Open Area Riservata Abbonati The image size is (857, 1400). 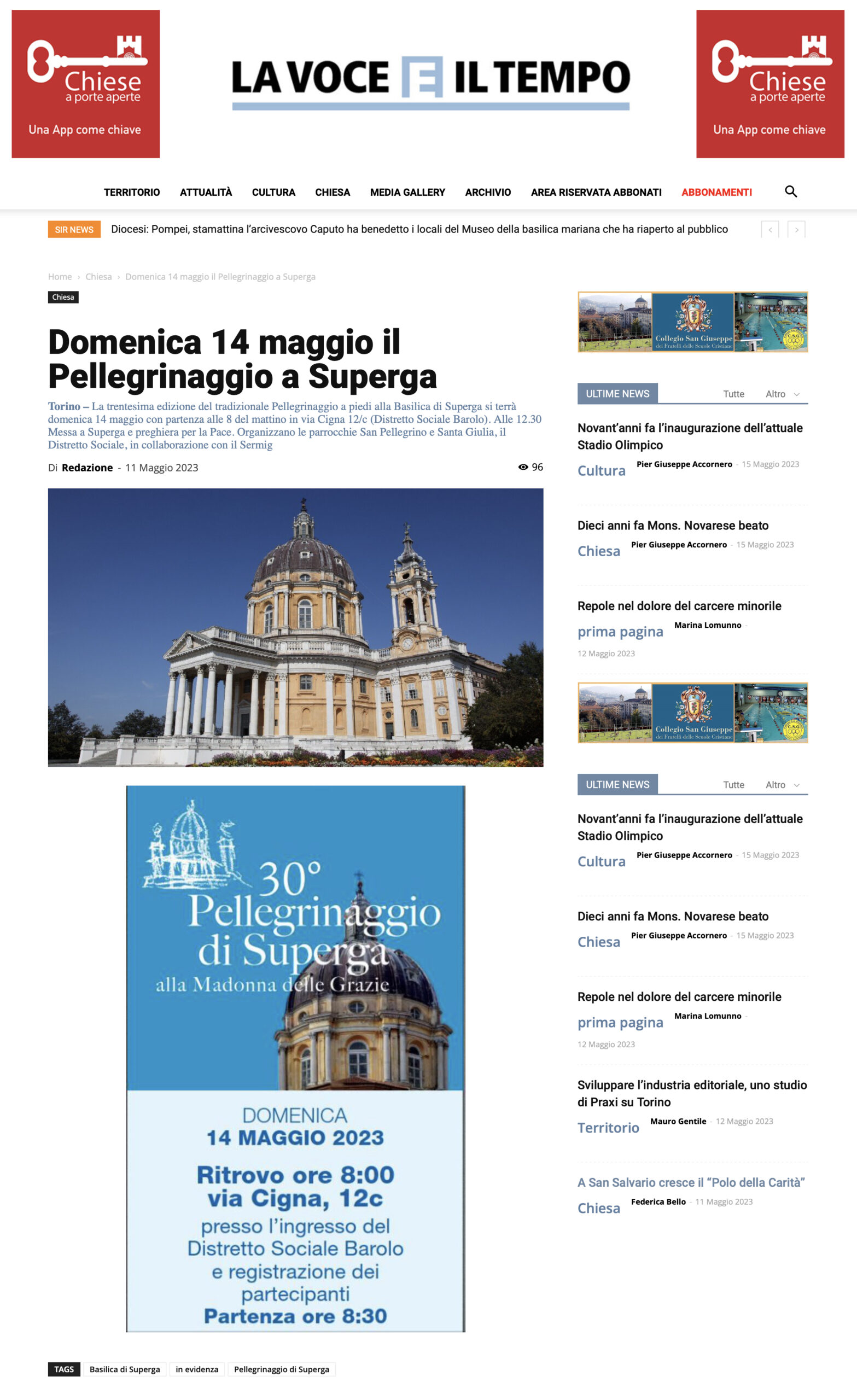[596, 192]
